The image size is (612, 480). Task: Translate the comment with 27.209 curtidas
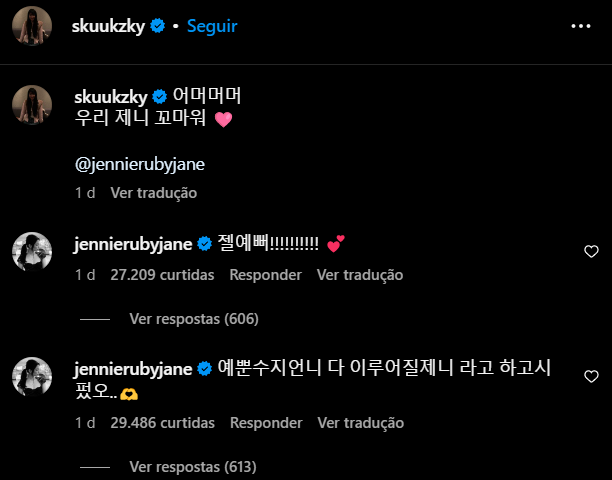click(360, 274)
